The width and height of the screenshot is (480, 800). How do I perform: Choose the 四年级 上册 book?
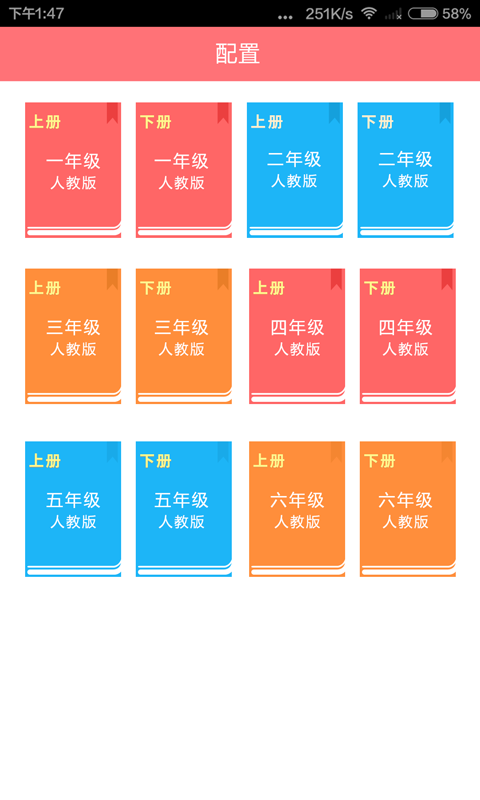297,336
